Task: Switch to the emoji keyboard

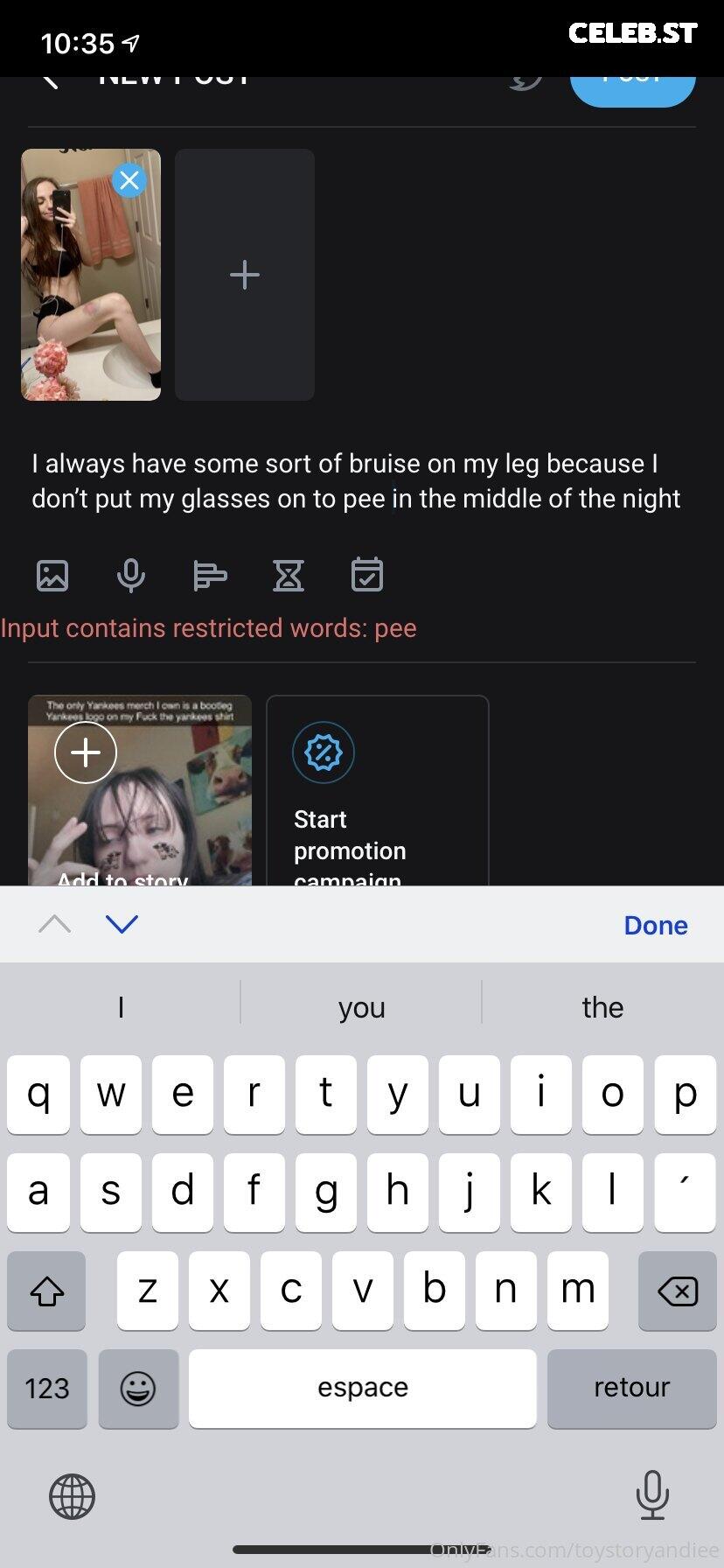Action: [138, 1388]
